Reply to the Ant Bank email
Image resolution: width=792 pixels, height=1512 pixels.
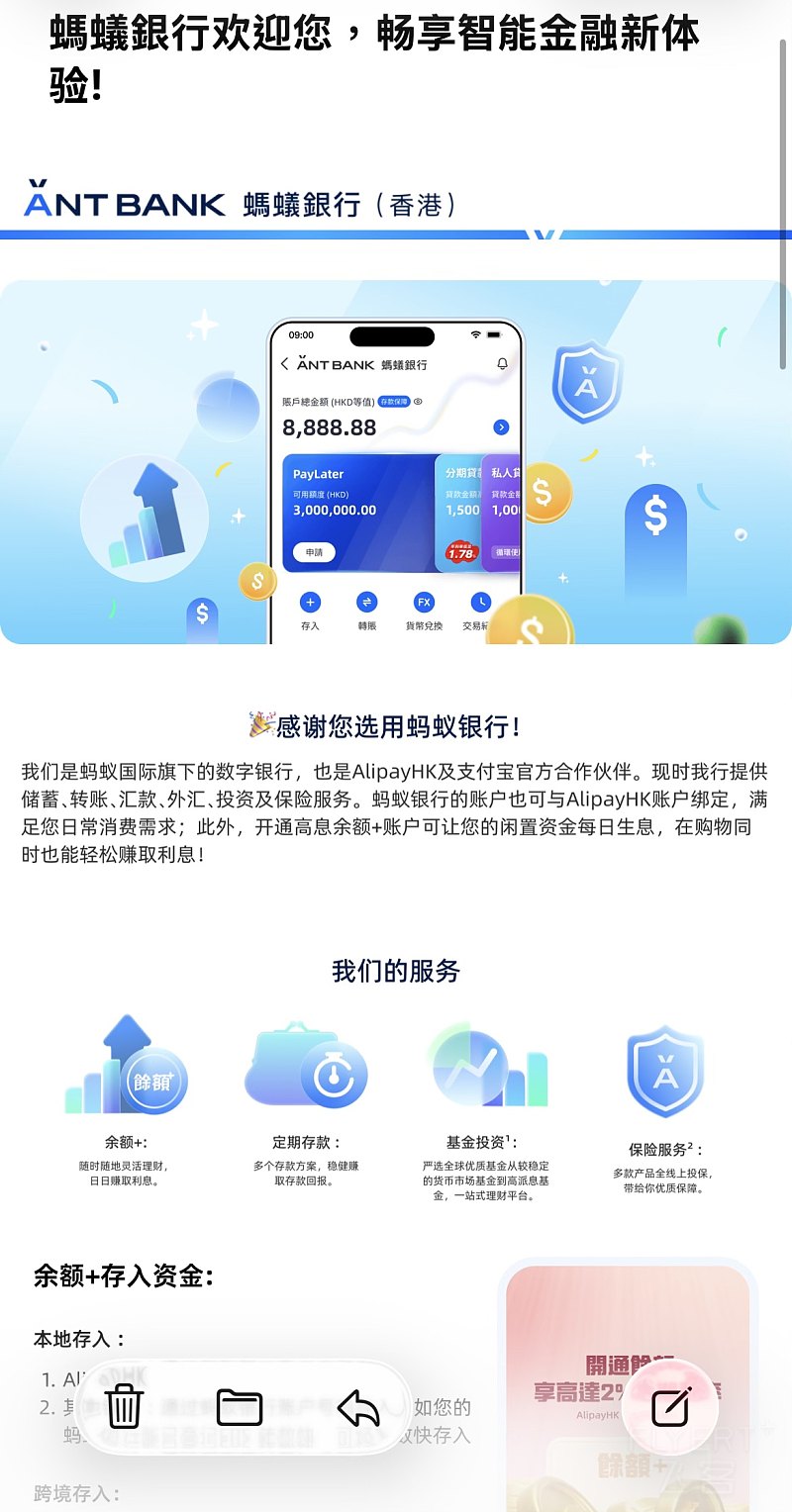[358, 1406]
